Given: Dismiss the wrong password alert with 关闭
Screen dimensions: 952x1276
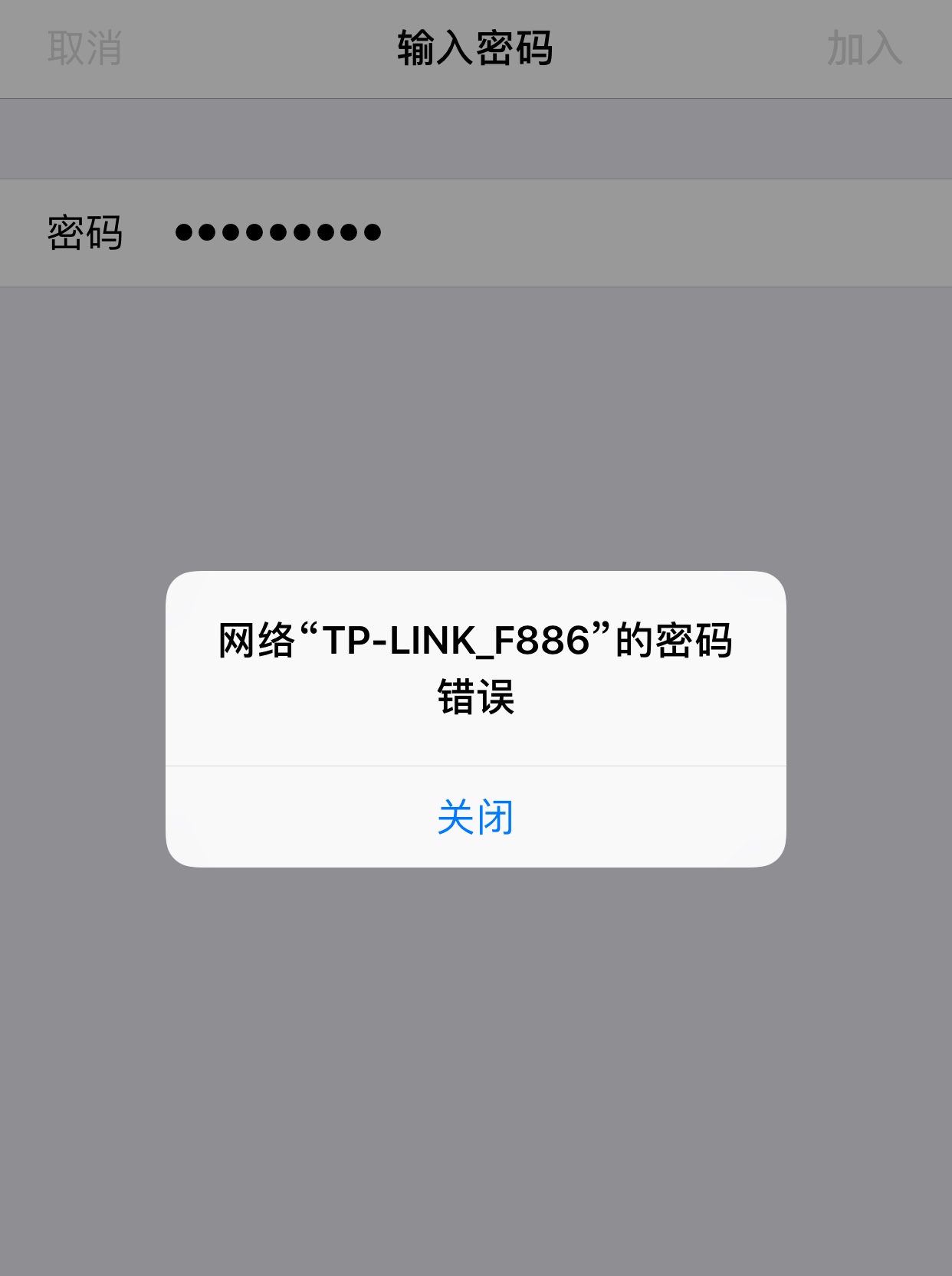Looking at the screenshot, I should pyautogui.click(x=475, y=817).
